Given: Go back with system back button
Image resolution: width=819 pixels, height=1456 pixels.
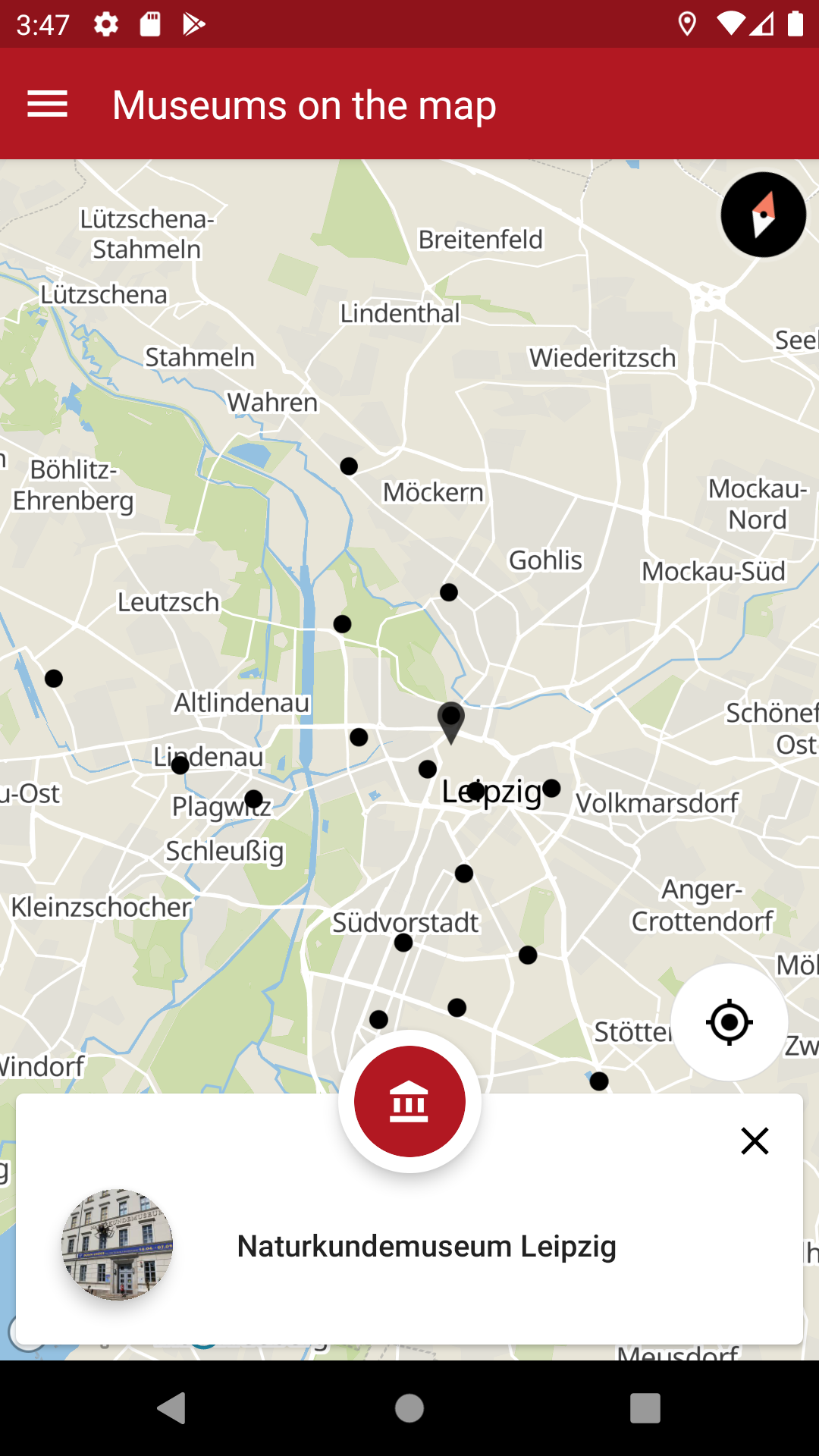Looking at the screenshot, I should (172, 1408).
